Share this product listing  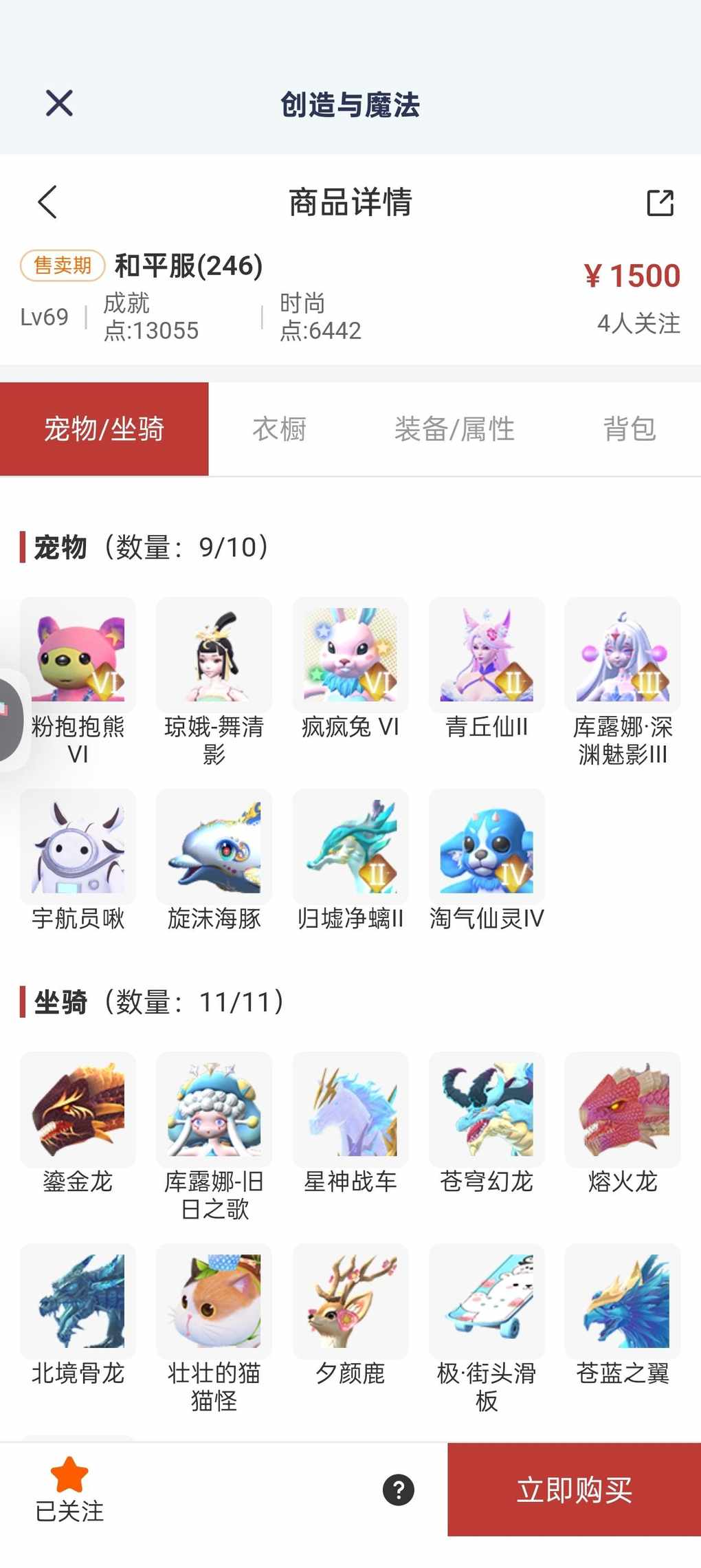pos(660,203)
